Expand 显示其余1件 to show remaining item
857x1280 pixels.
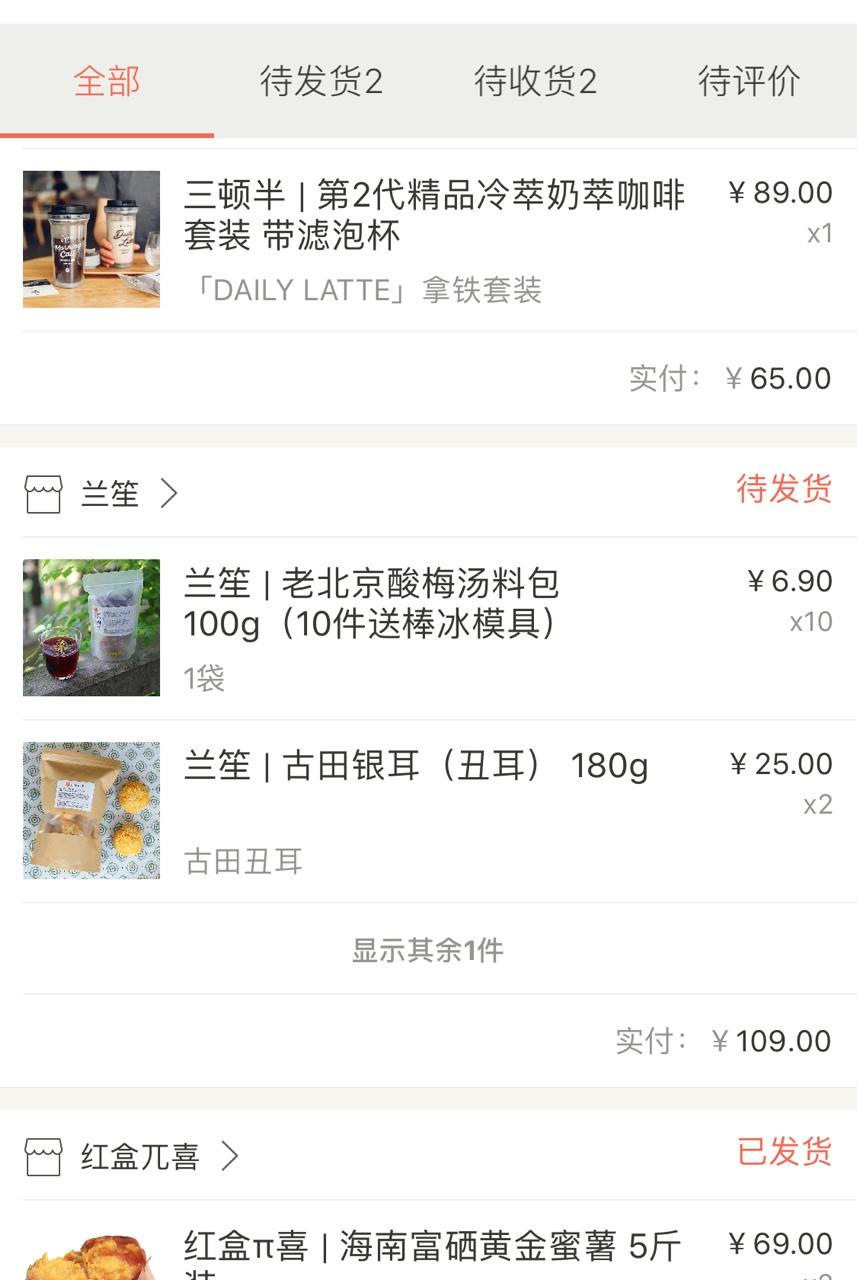tap(428, 949)
